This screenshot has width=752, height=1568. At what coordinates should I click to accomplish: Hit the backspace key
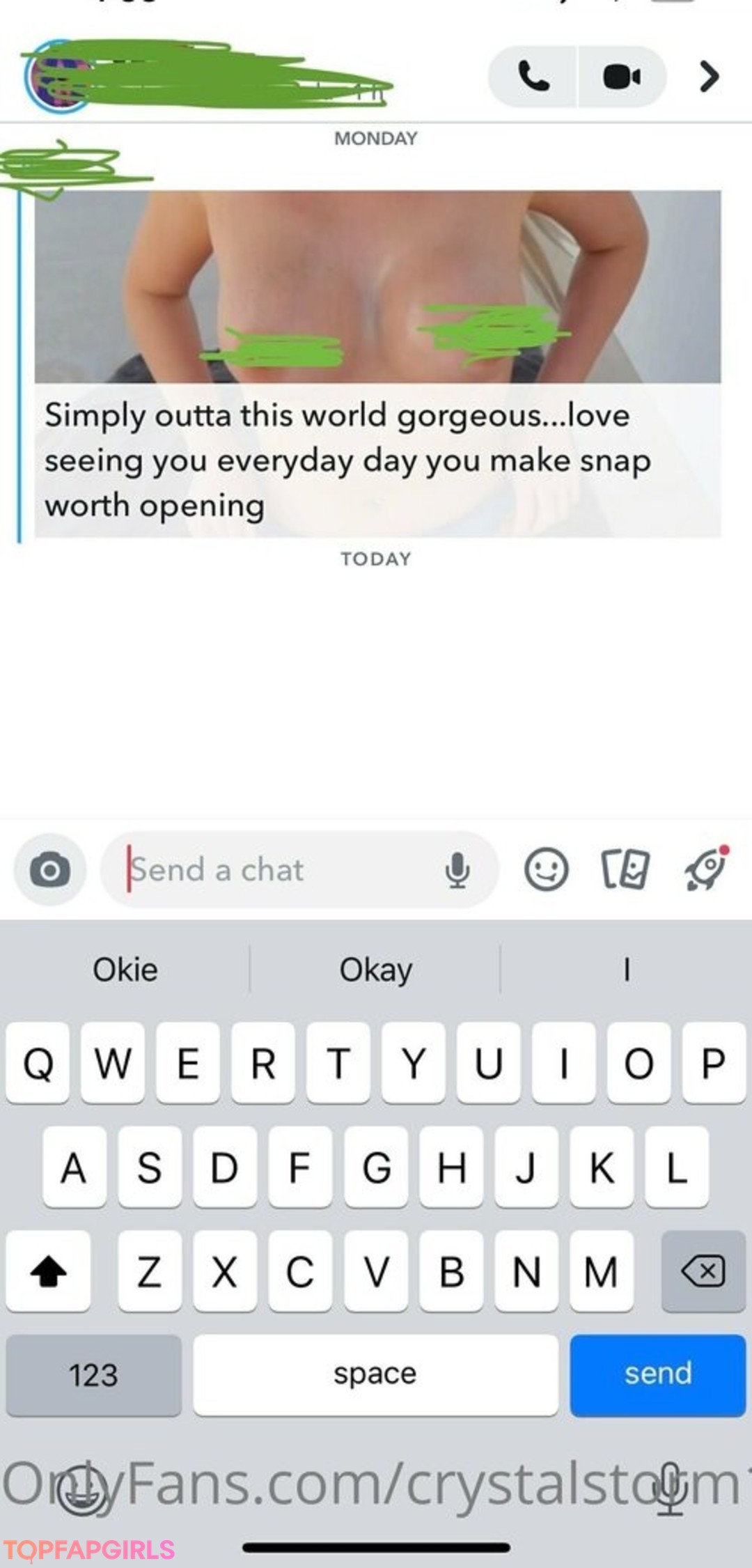click(x=703, y=1271)
